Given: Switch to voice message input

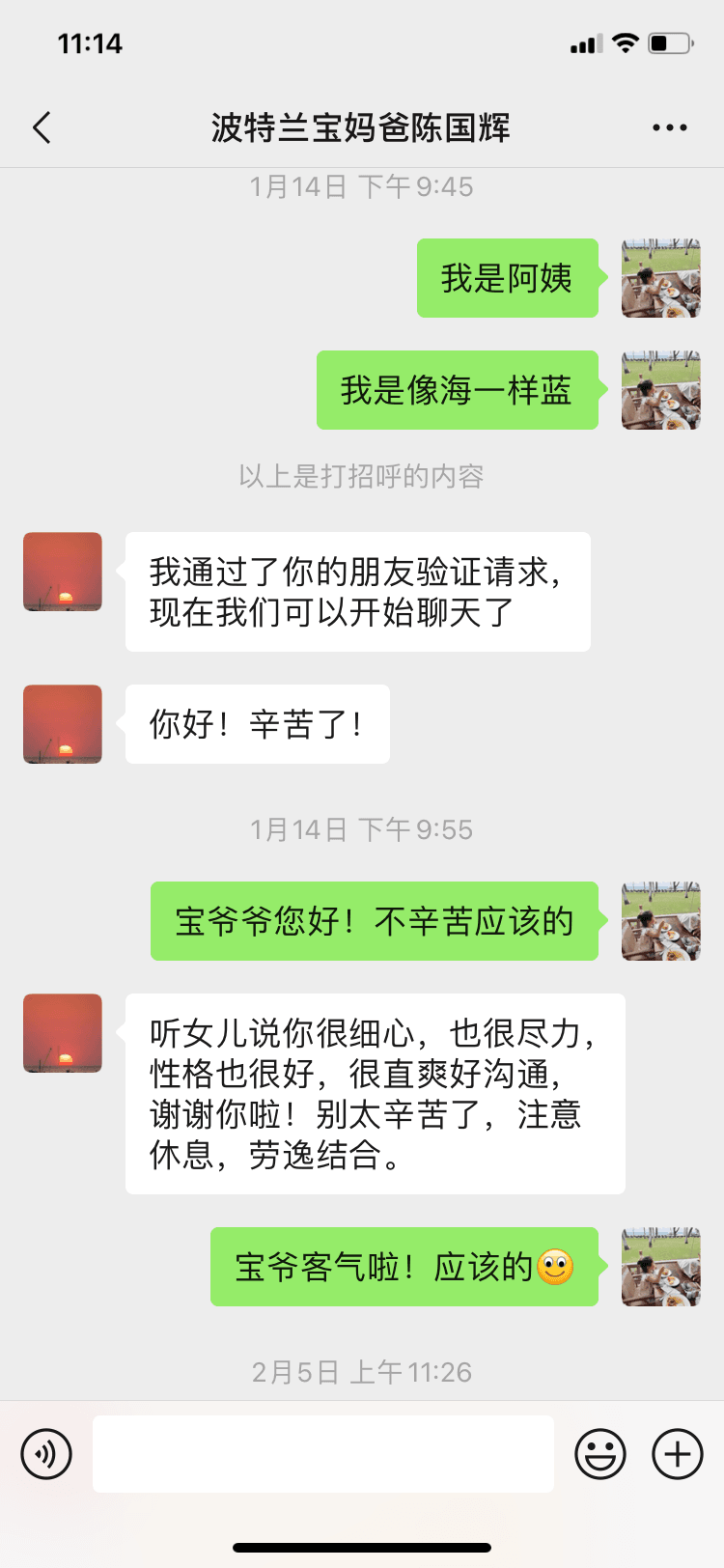Looking at the screenshot, I should tap(46, 1453).
